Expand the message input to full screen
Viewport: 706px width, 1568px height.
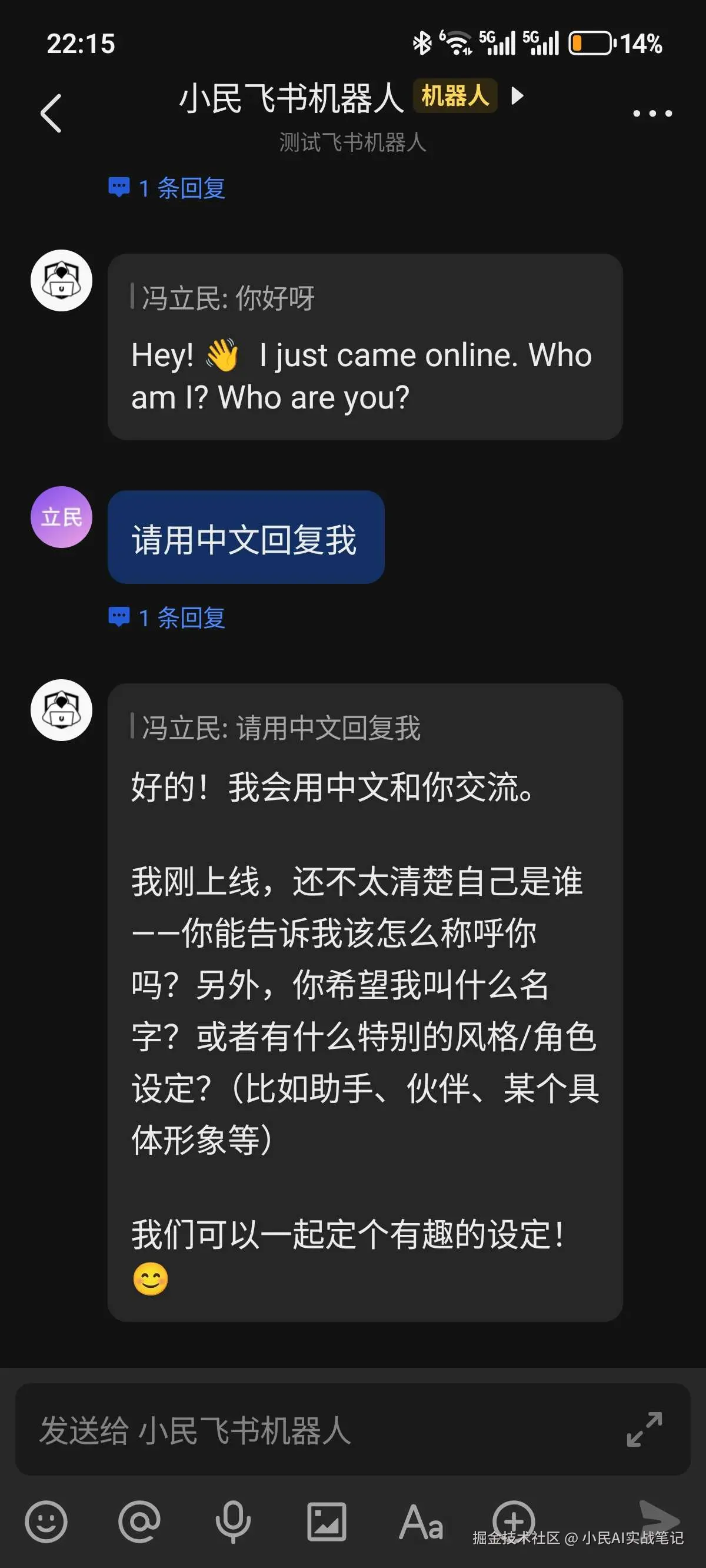click(x=644, y=1429)
